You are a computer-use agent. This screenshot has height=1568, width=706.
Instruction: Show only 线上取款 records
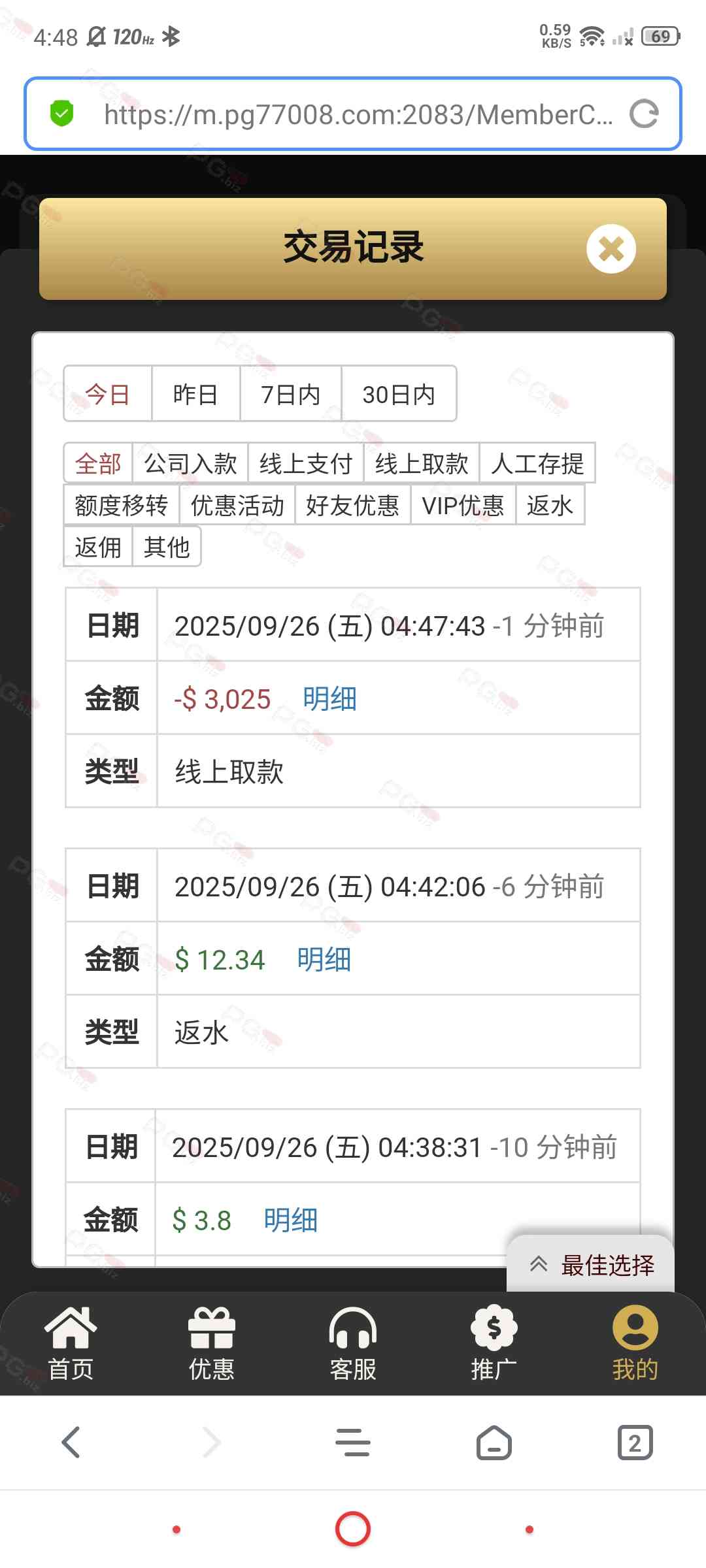click(422, 464)
